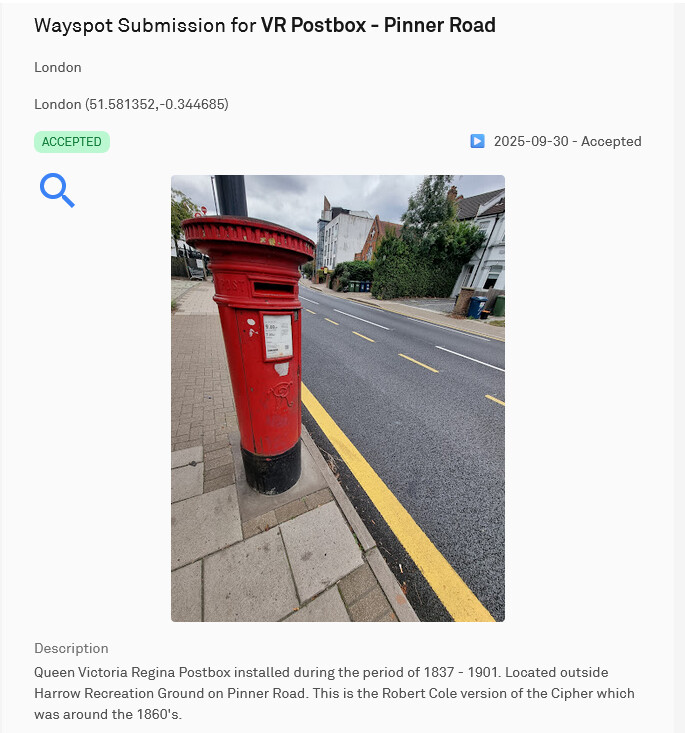Screen dimensions: 685x733
Task: Open the postbox submission photo
Action: click(x=337, y=398)
